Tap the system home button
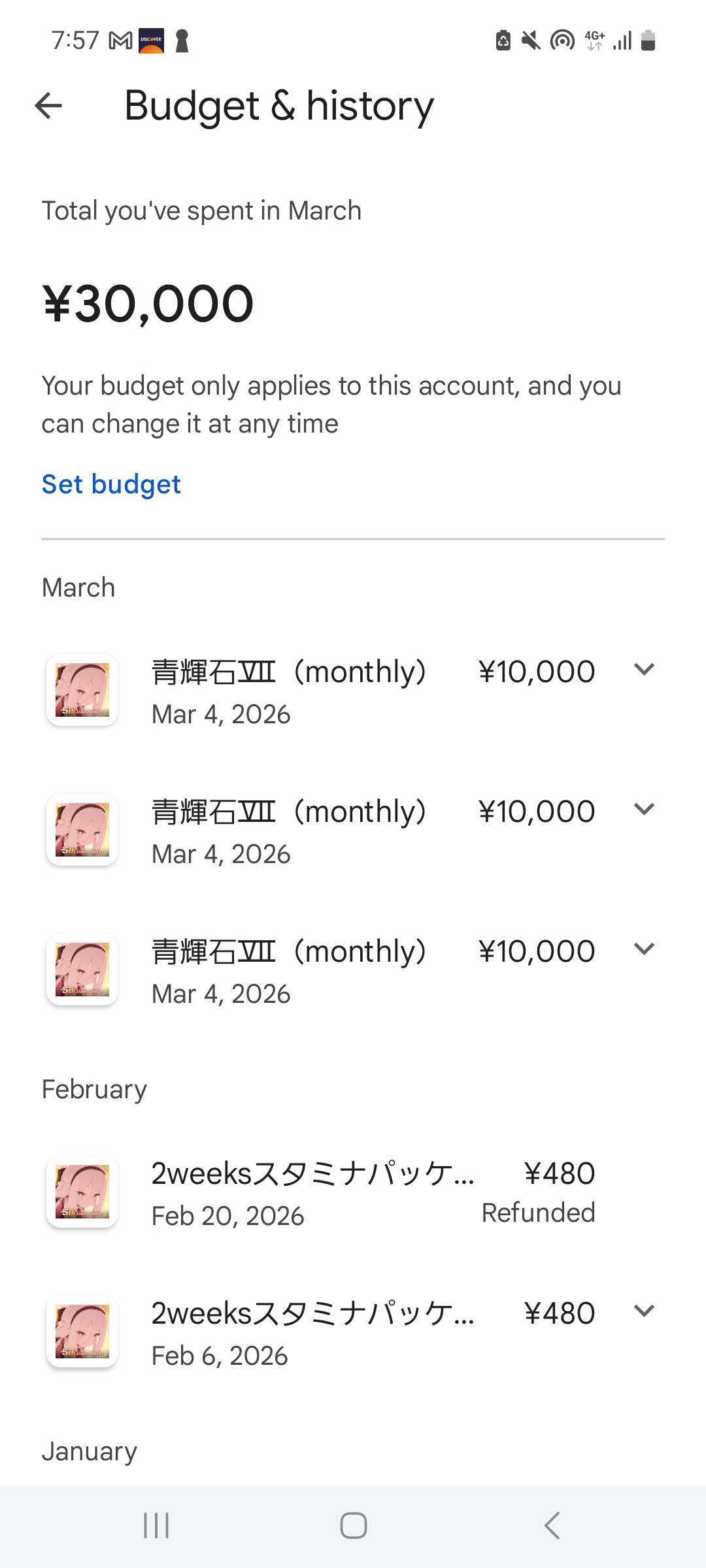The height and width of the screenshot is (1568, 706). point(353,1526)
